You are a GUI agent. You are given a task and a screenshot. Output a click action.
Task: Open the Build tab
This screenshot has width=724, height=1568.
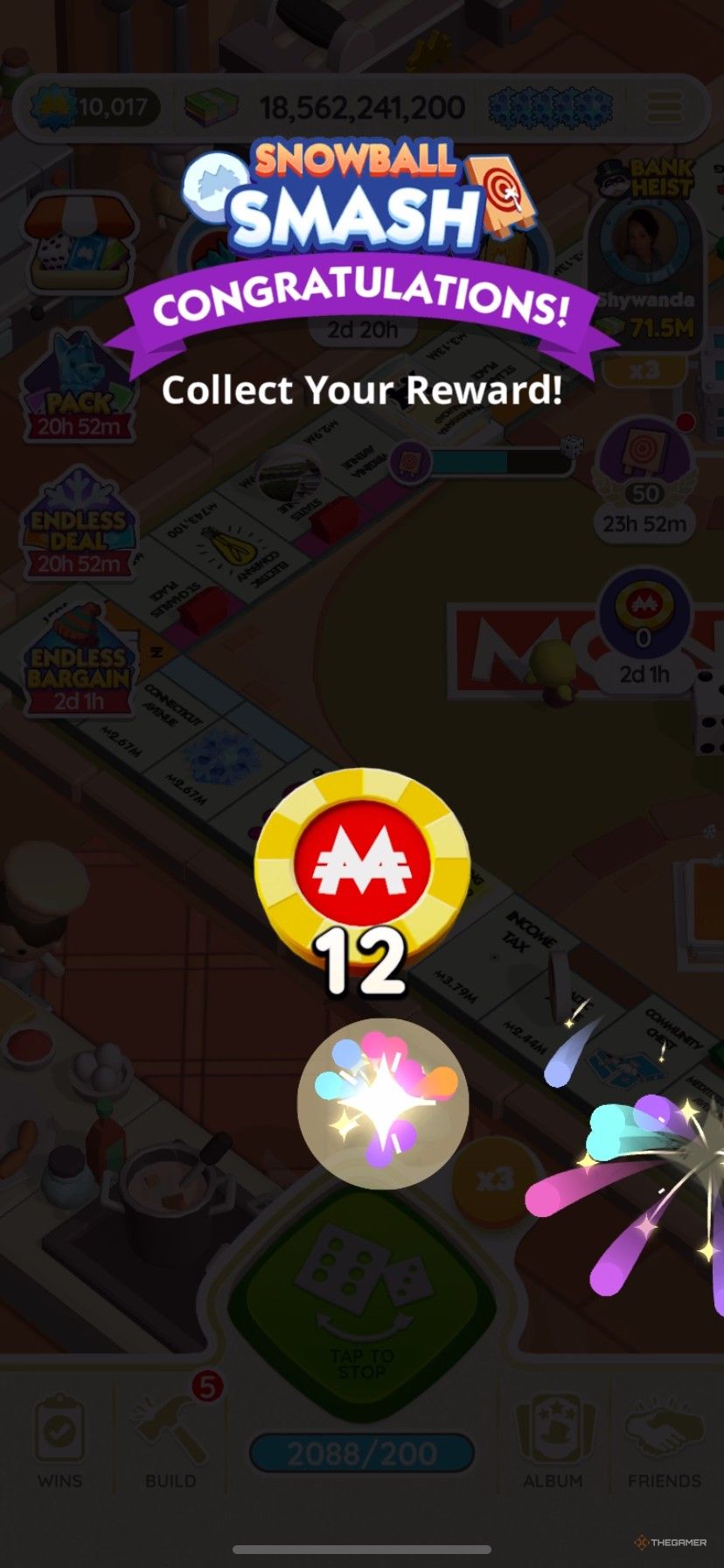click(x=171, y=1444)
